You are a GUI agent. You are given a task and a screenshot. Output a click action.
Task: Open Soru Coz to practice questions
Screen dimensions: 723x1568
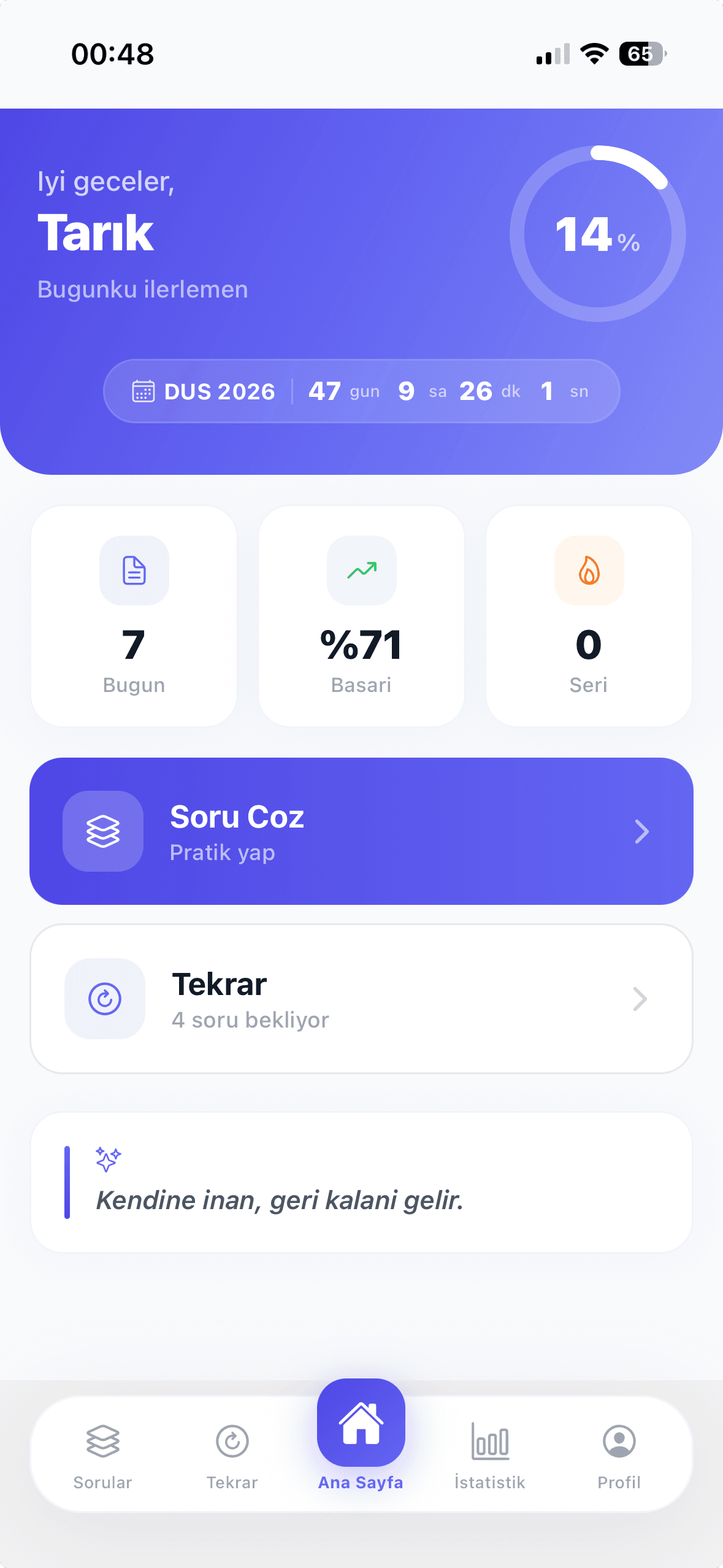361,831
